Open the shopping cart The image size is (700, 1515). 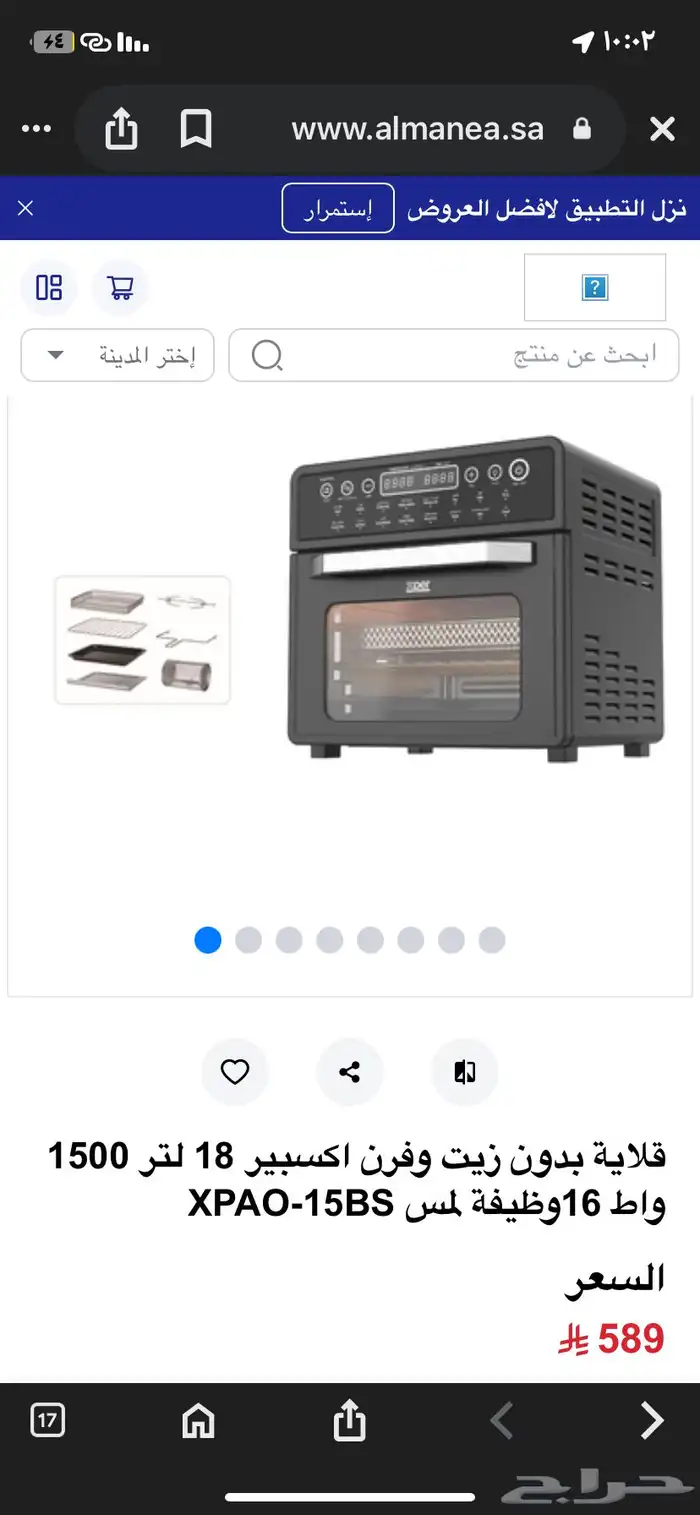[120, 288]
